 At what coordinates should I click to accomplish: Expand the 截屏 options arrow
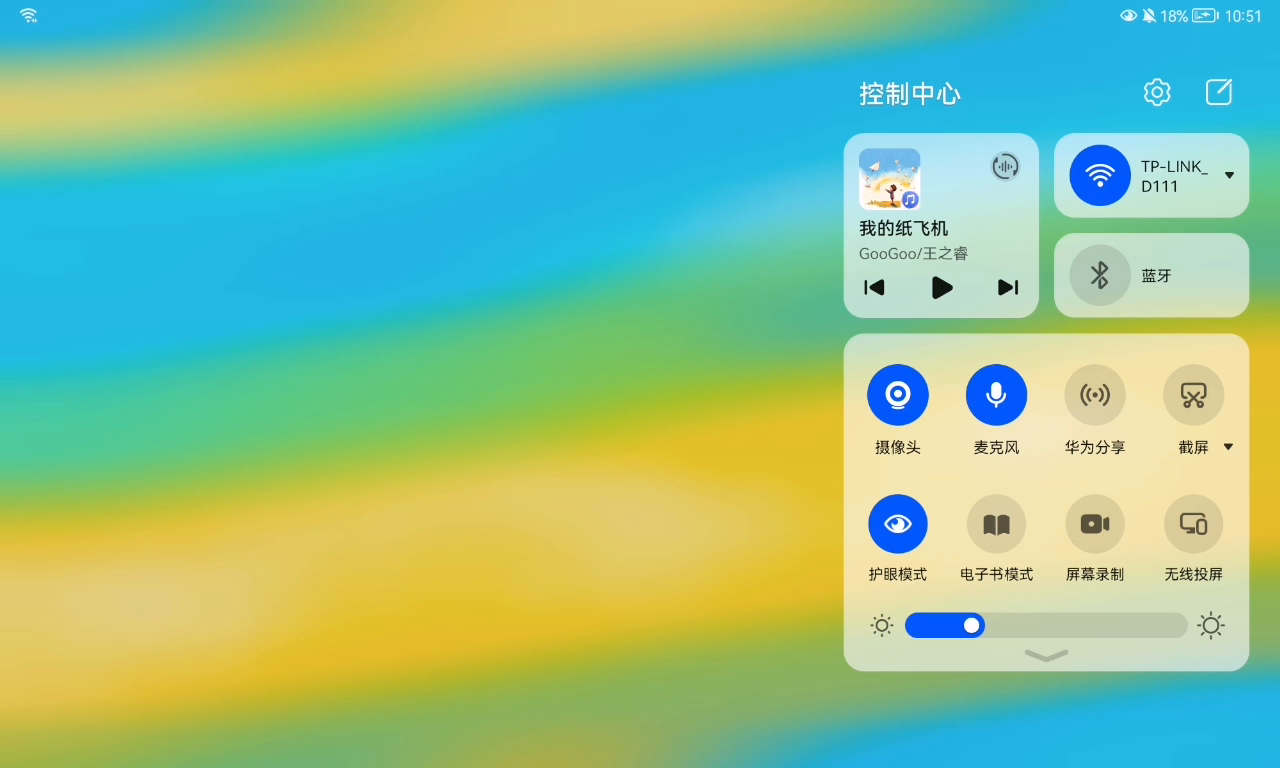1229,447
